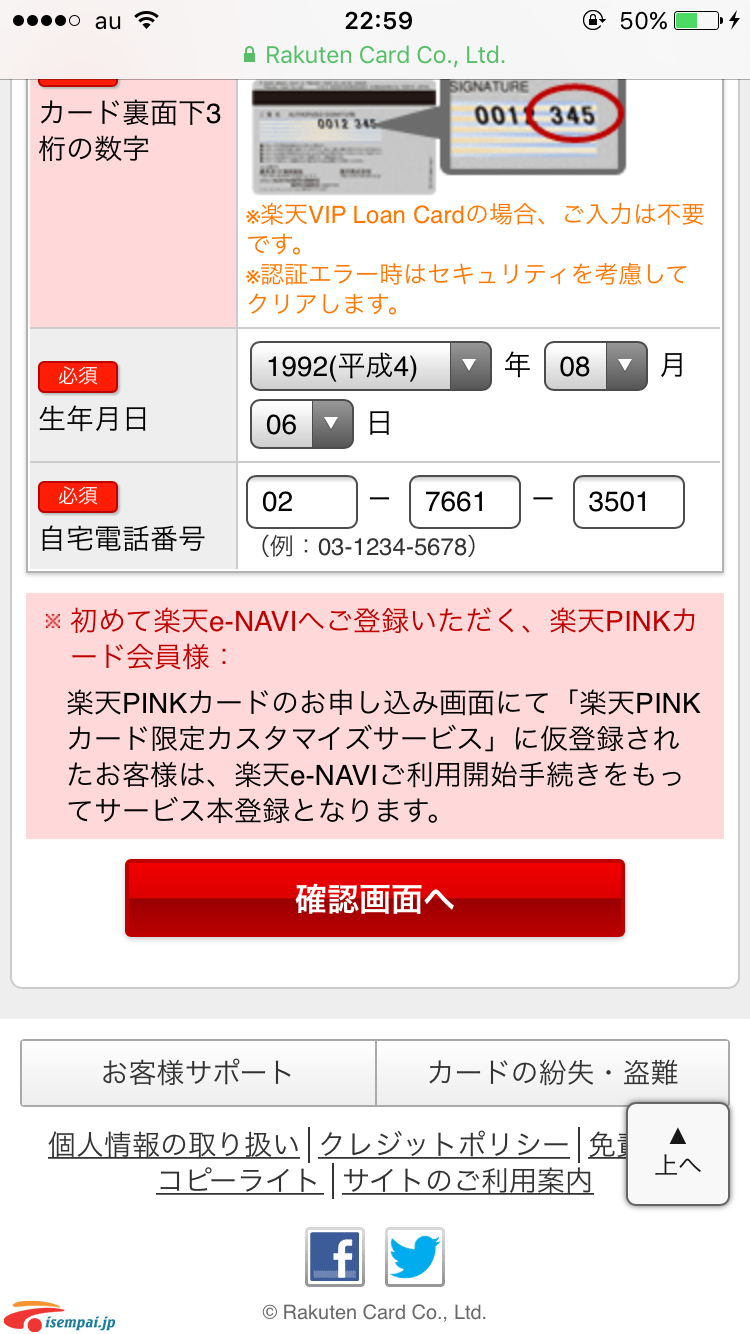The image size is (750, 1334).
Task: Open カードの紛失・盗難 lost card page
Action: (x=552, y=1073)
